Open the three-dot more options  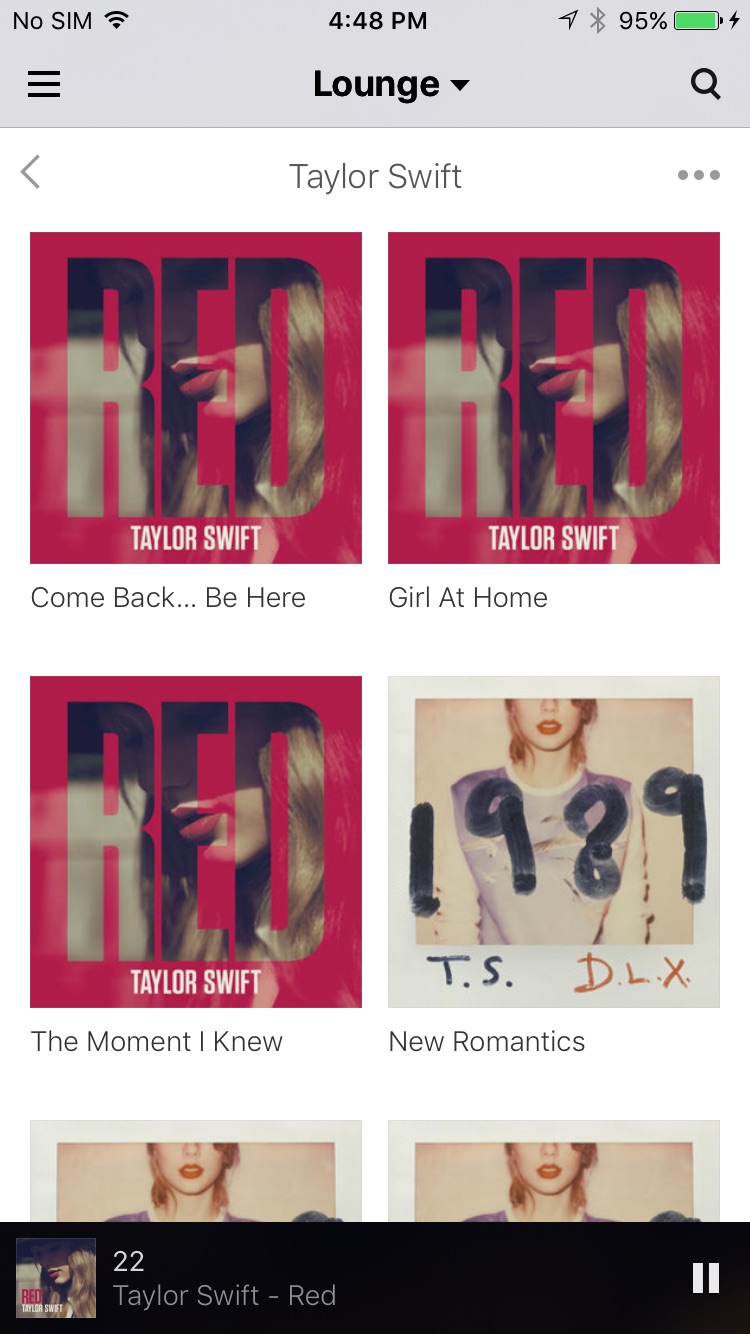698,175
